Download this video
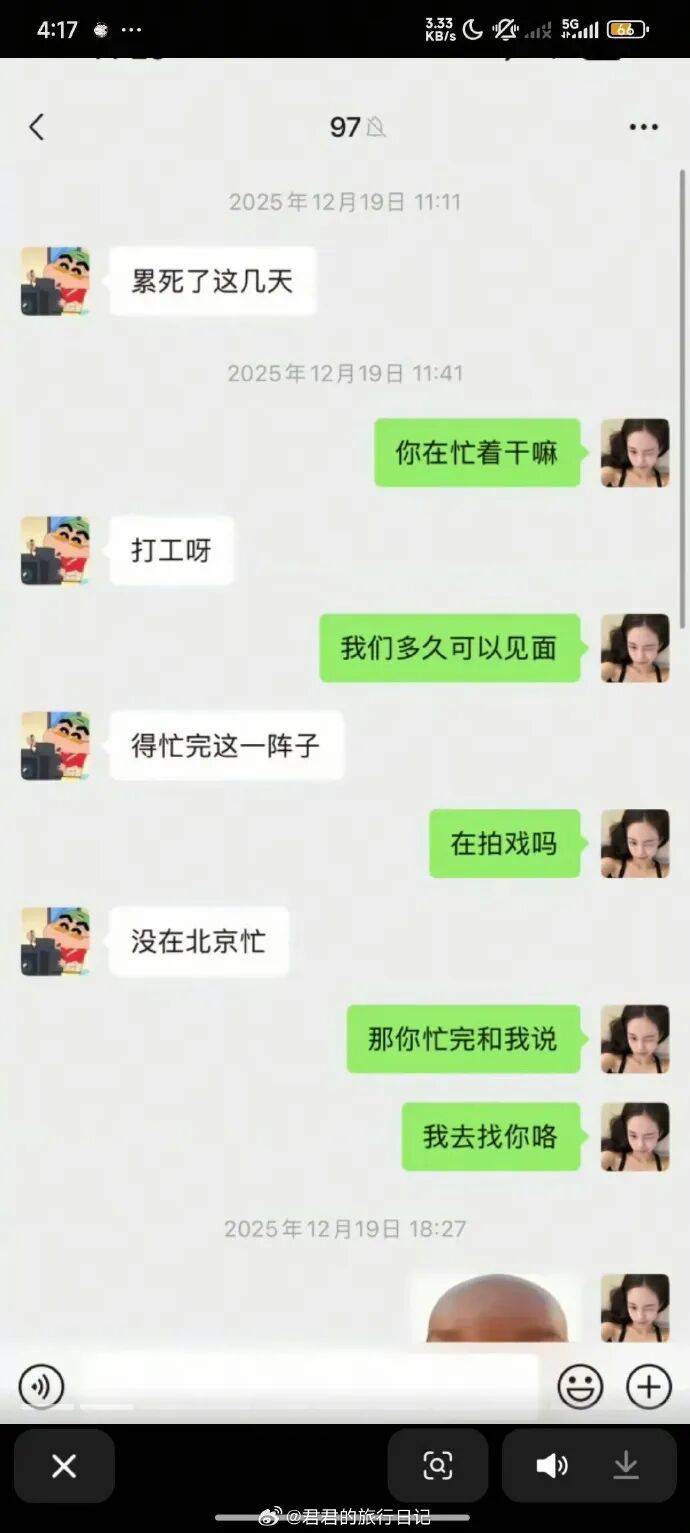Viewport: 690px width, 1533px height. (626, 1466)
